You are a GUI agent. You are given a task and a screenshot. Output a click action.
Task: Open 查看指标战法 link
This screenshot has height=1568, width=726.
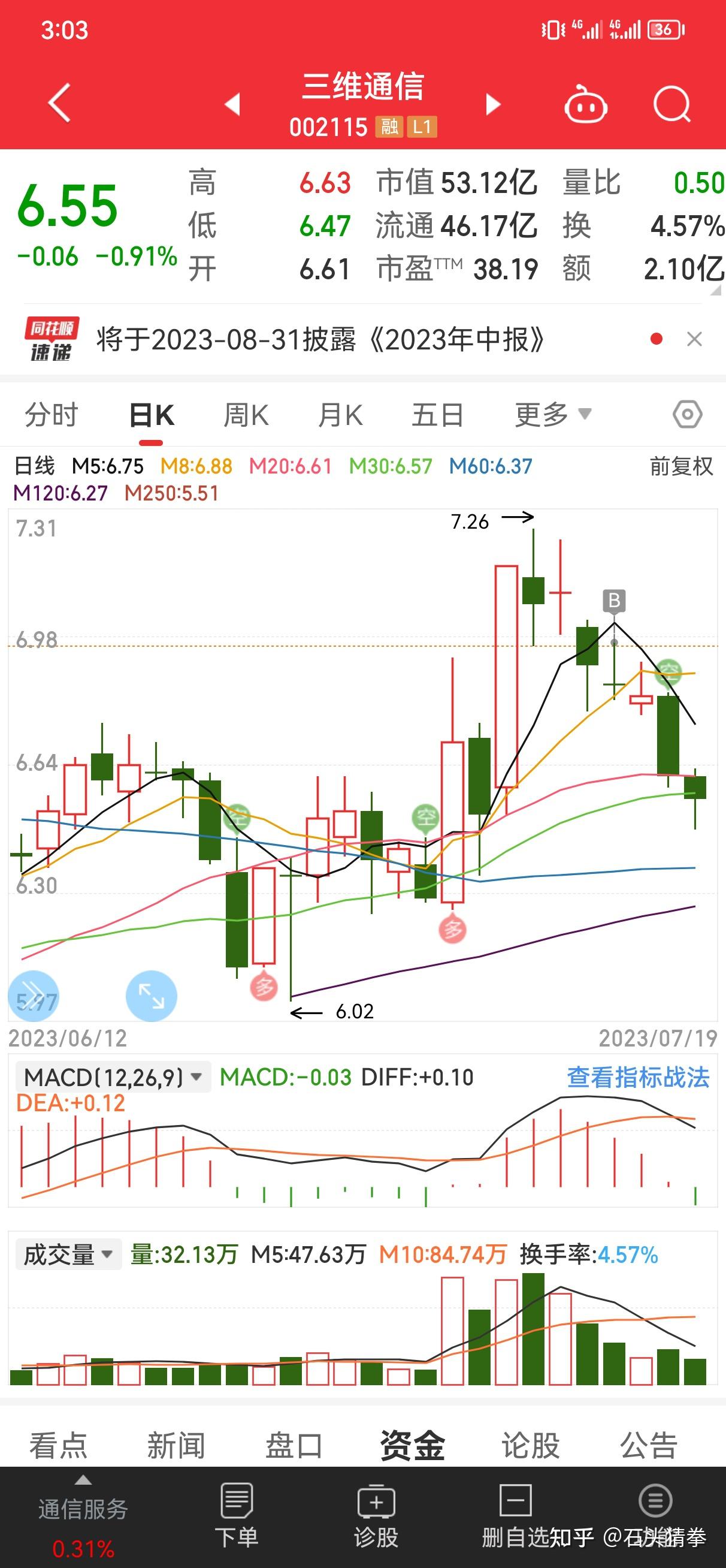pos(638,1077)
